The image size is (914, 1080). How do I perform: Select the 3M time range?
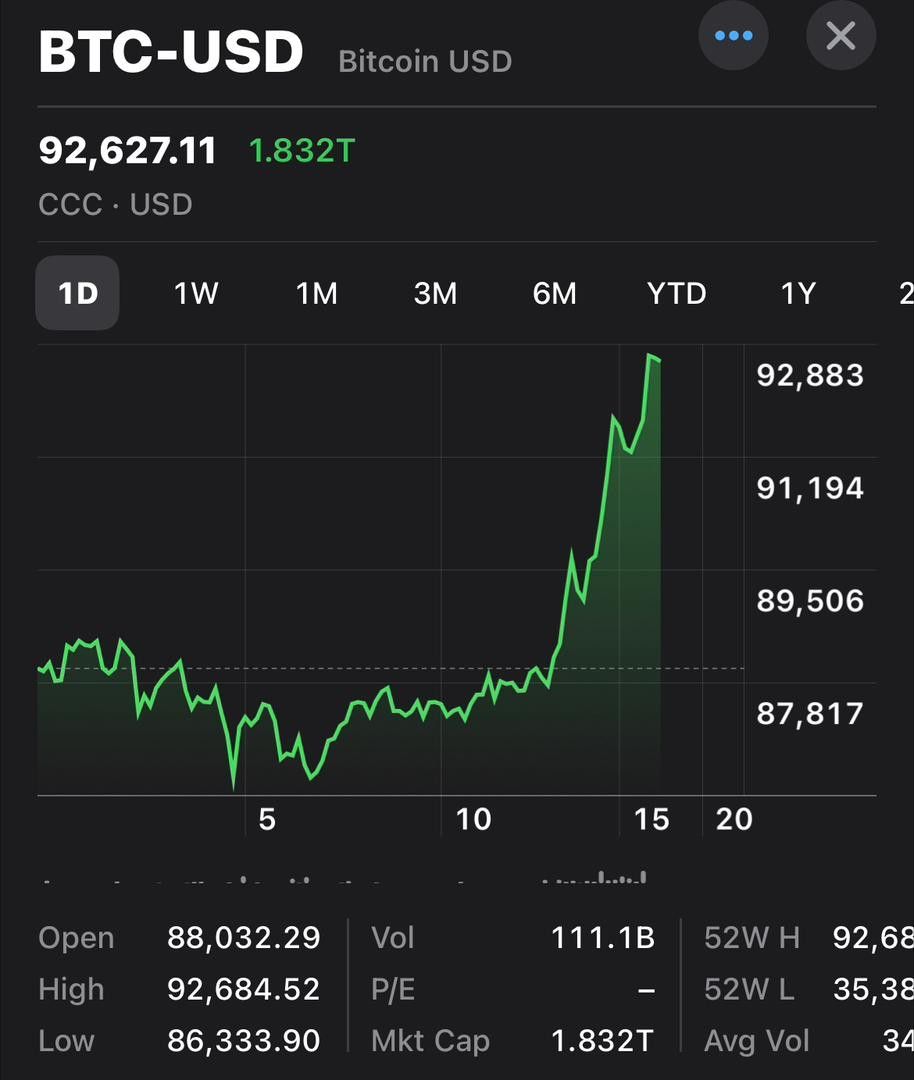point(436,293)
